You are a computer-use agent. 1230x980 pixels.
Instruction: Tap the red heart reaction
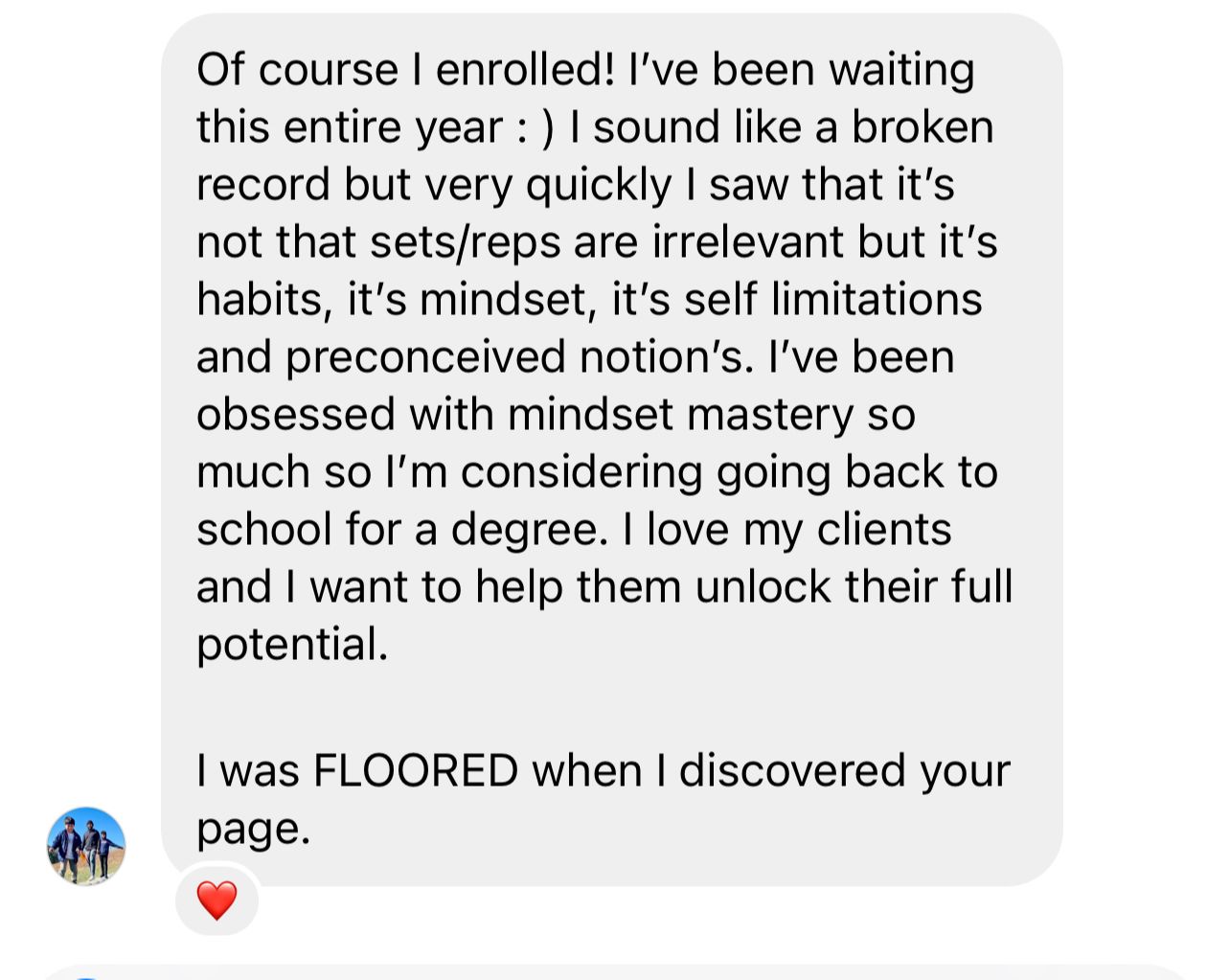[216, 900]
